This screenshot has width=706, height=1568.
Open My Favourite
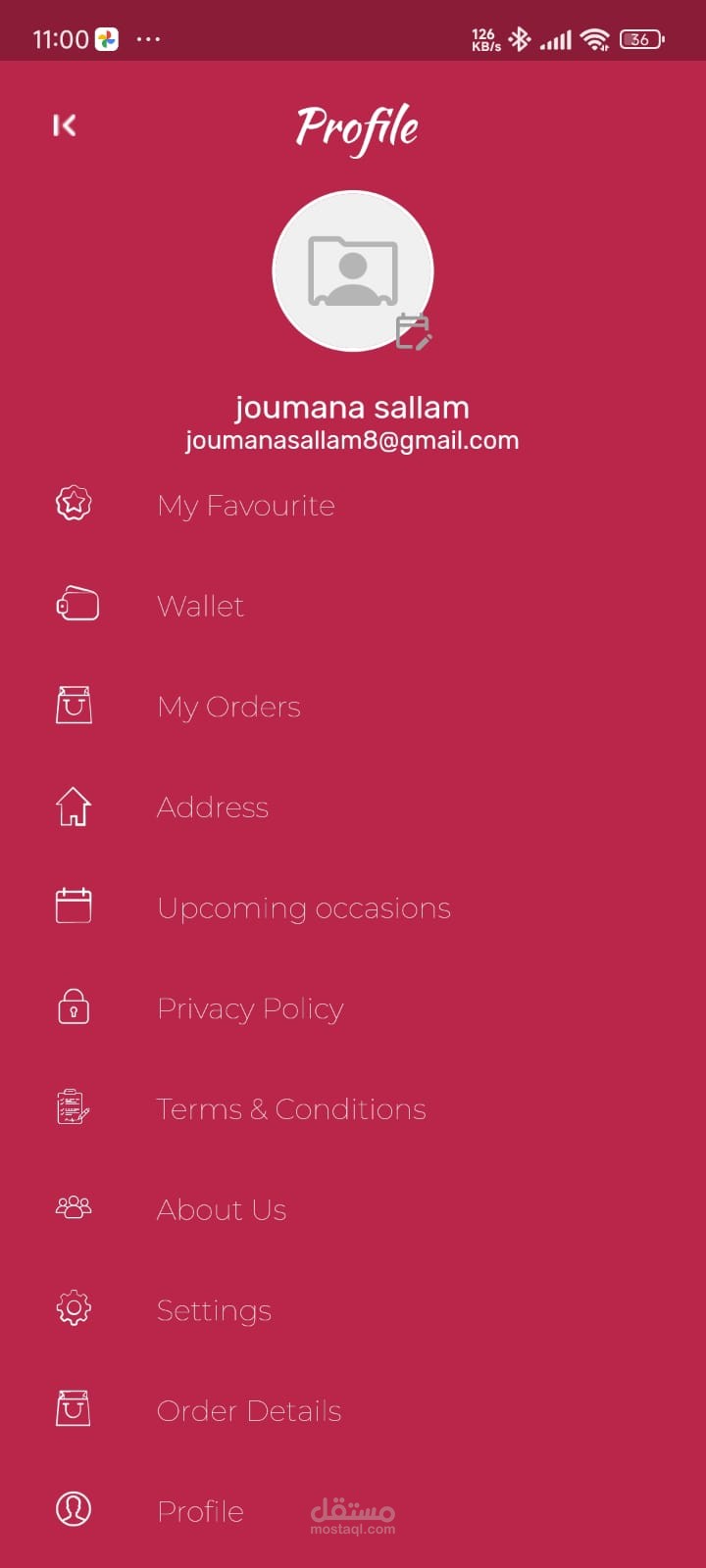pos(353,505)
